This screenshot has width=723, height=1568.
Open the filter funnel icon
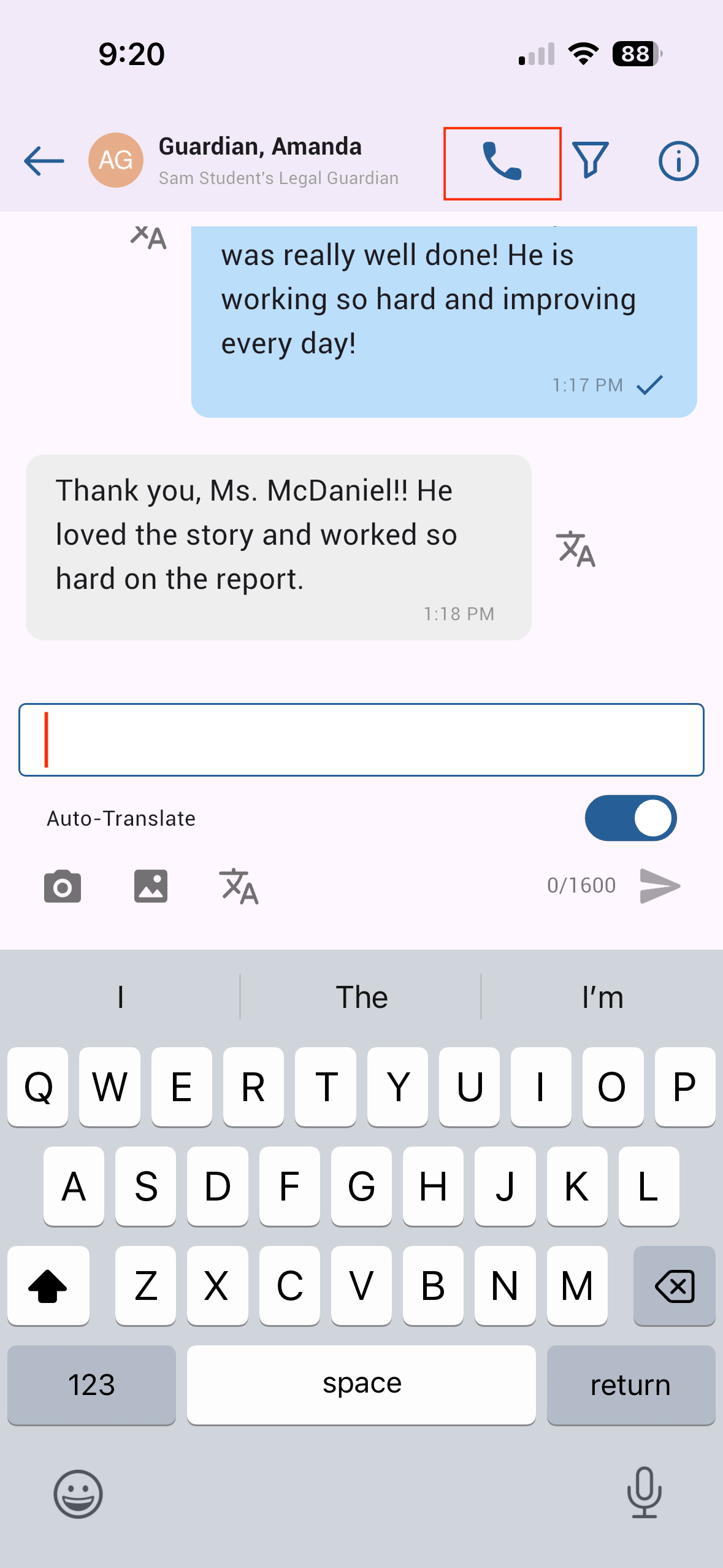(589, 161)
